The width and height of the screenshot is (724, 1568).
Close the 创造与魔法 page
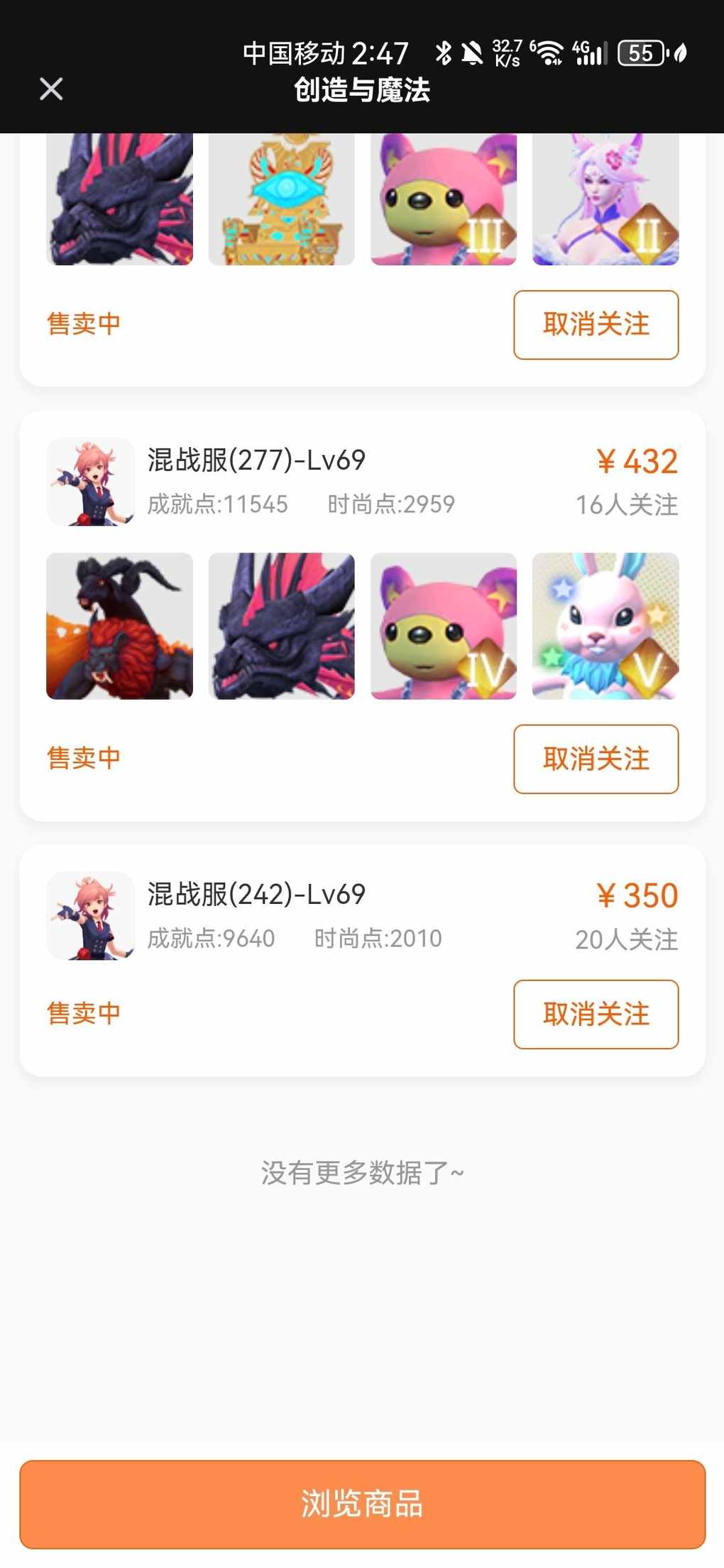(51, 89)
